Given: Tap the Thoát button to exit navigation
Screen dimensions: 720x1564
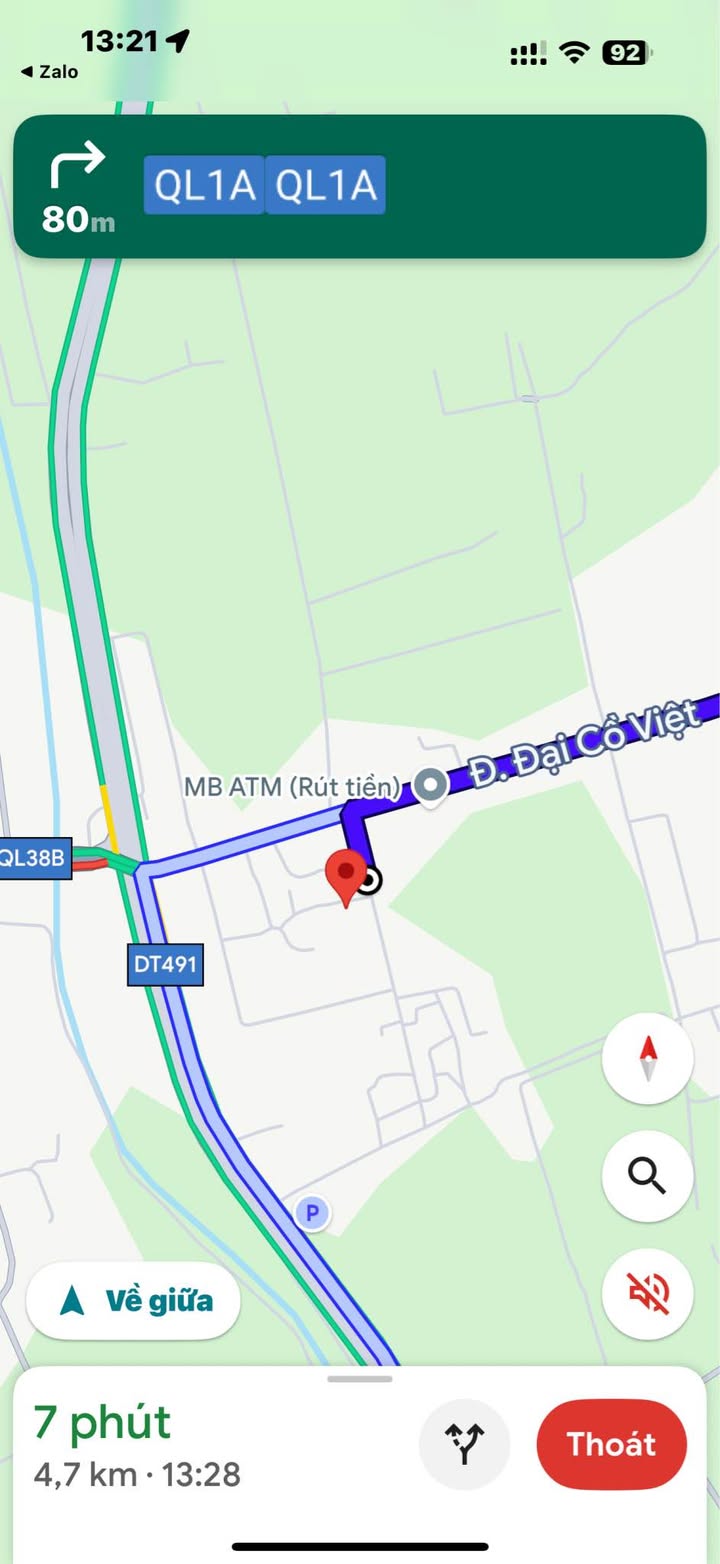Looking at the screenshot, I should (611, 1444).
